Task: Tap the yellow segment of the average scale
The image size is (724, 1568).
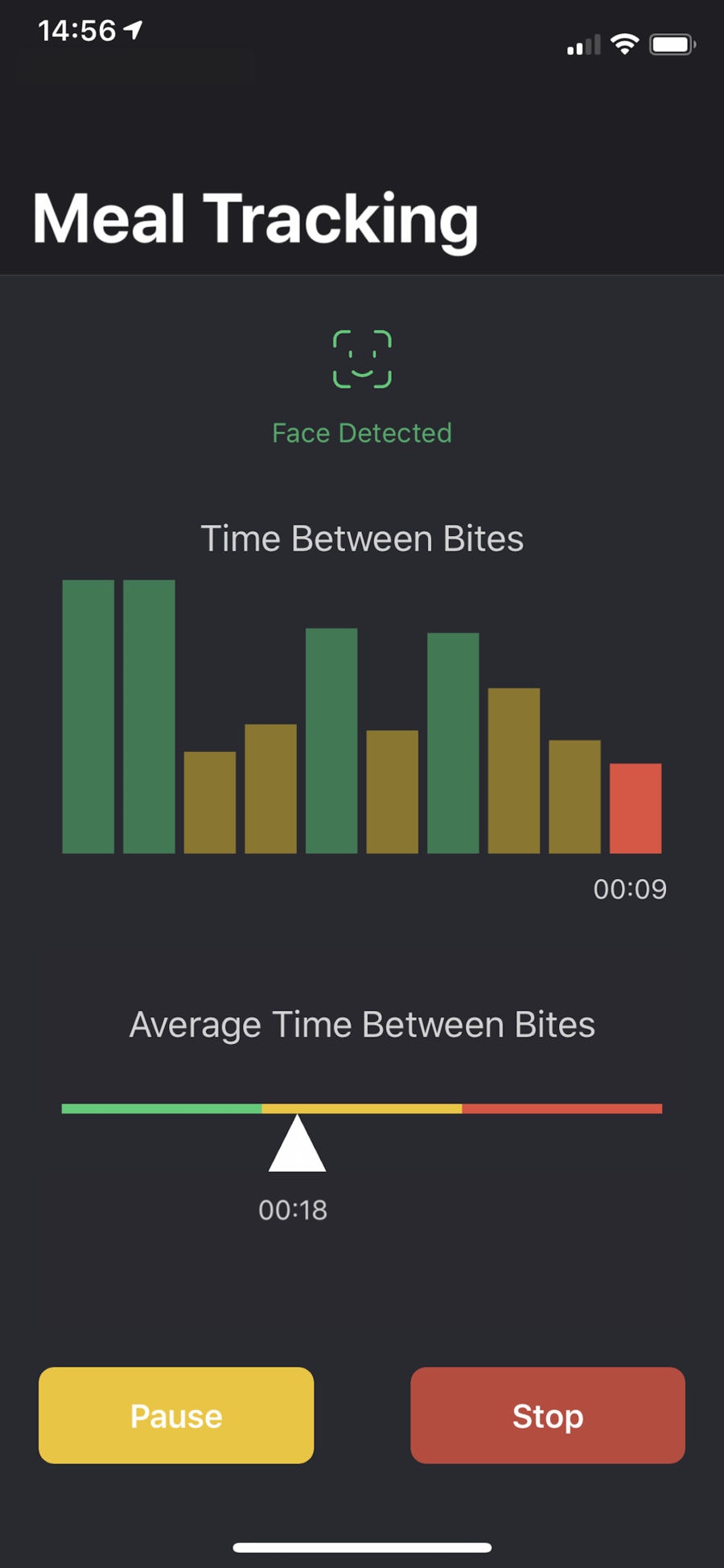Action: pos(362,1108)
